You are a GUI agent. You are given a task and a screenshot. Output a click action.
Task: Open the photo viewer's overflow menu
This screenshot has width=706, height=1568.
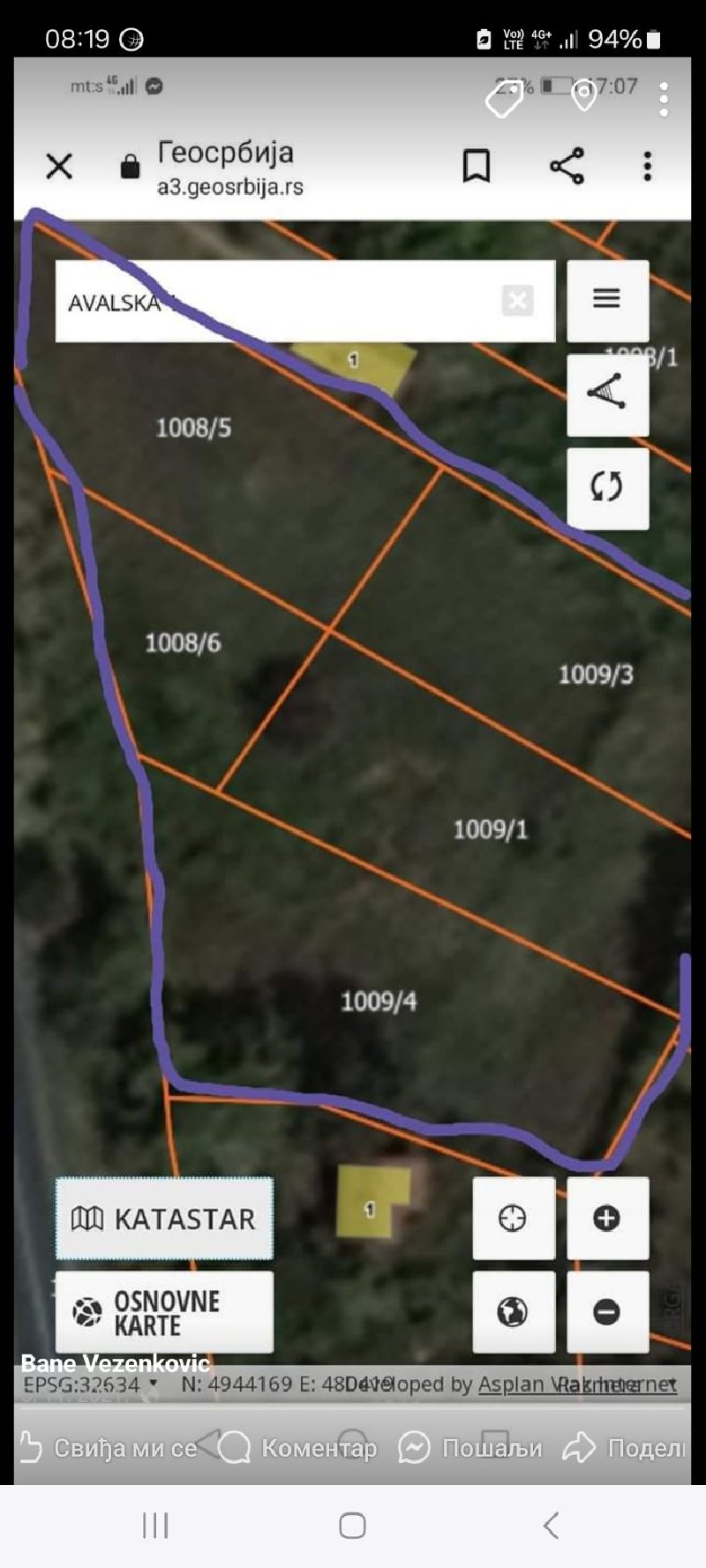coord(664,100)
